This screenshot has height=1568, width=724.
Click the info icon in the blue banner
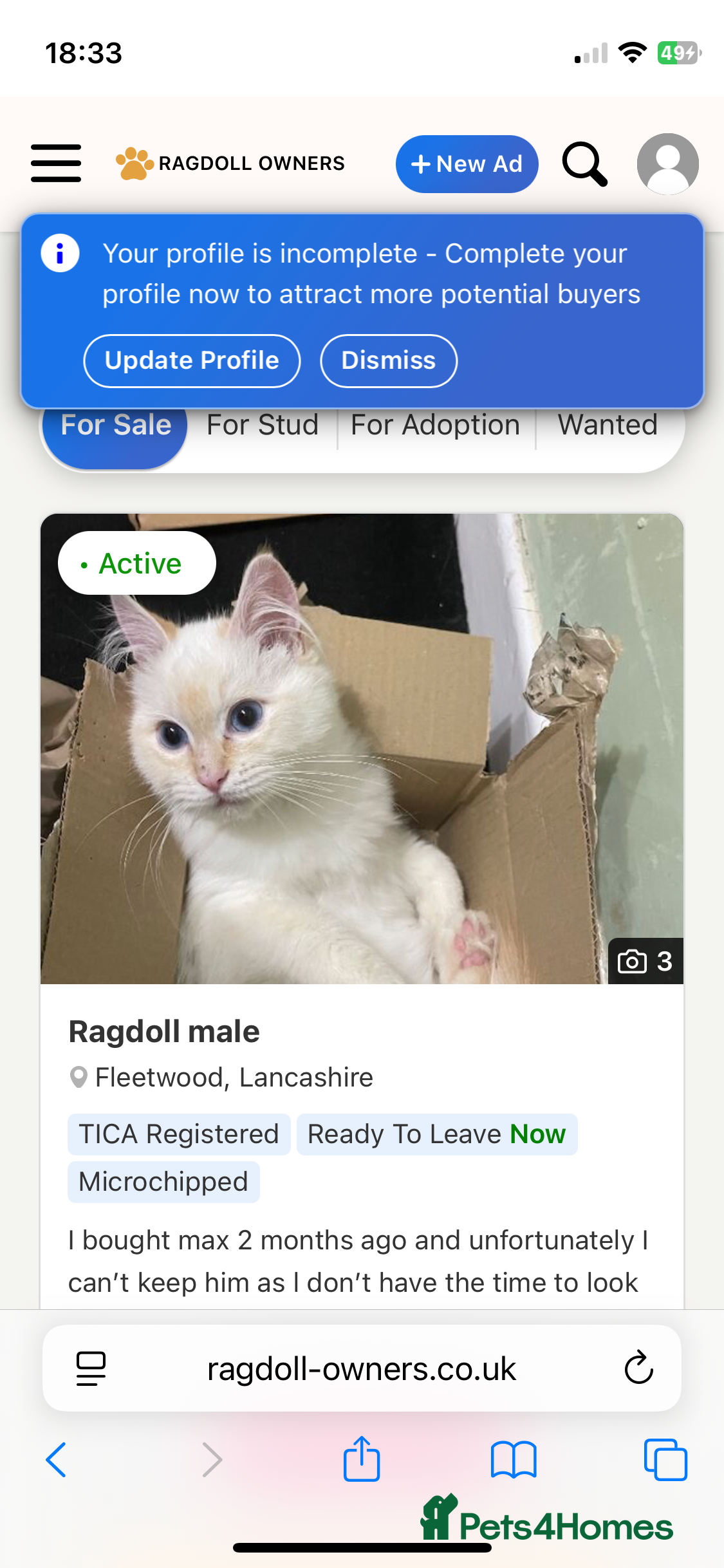(x=60, y=254)
